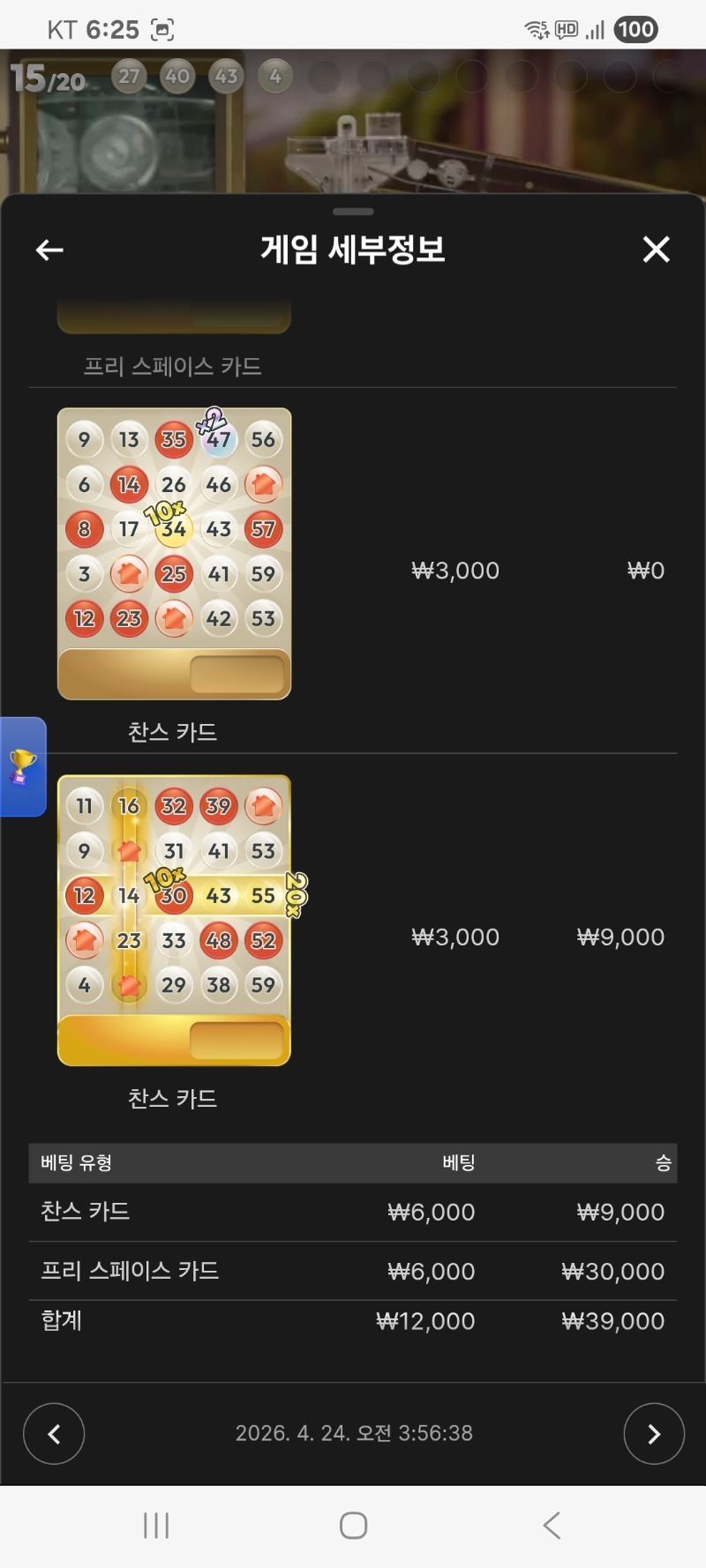Open the system recent apps view
706x1568 pixels.
(156, 1525)
